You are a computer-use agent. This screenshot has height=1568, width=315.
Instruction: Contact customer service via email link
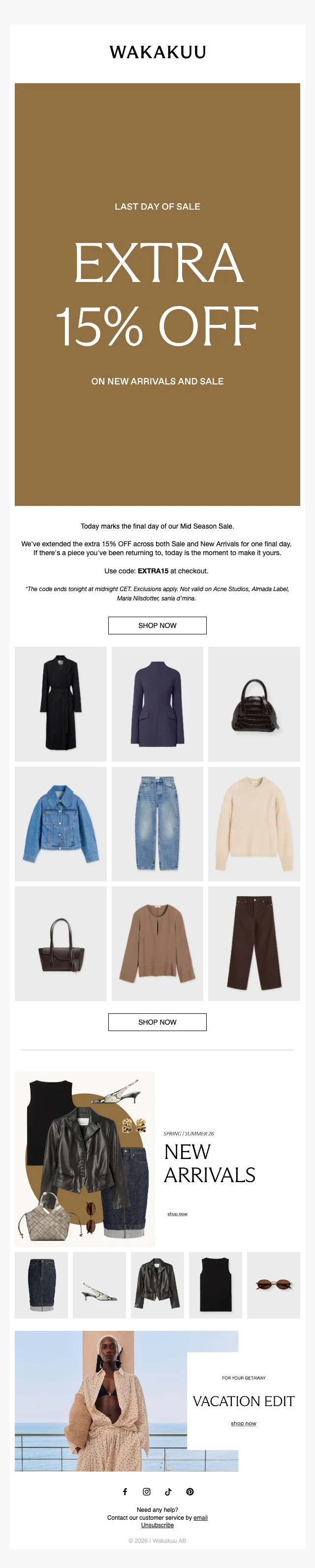click(200, 1517)
